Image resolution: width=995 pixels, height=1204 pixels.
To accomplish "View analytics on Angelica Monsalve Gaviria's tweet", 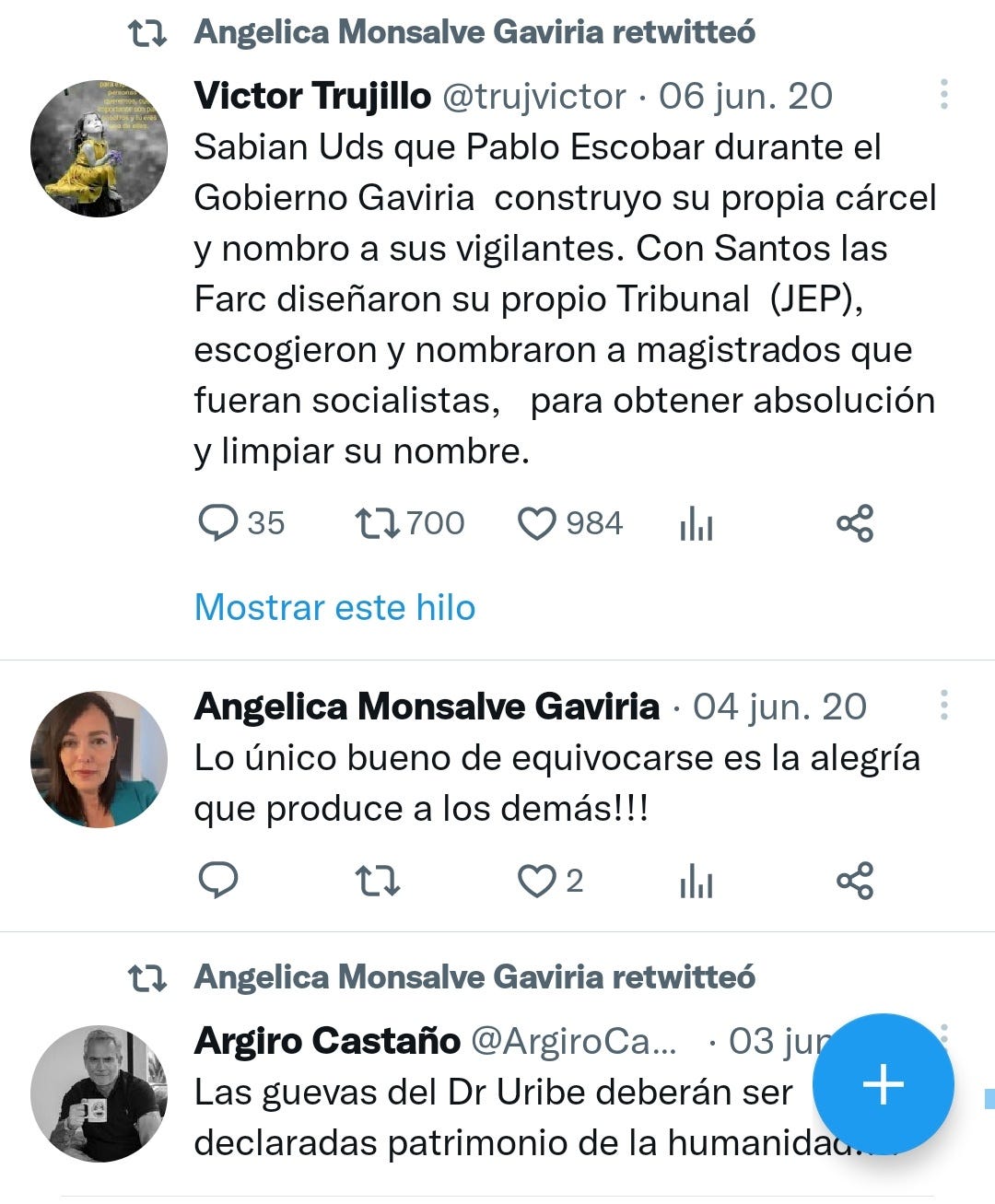I will (696, 883).
